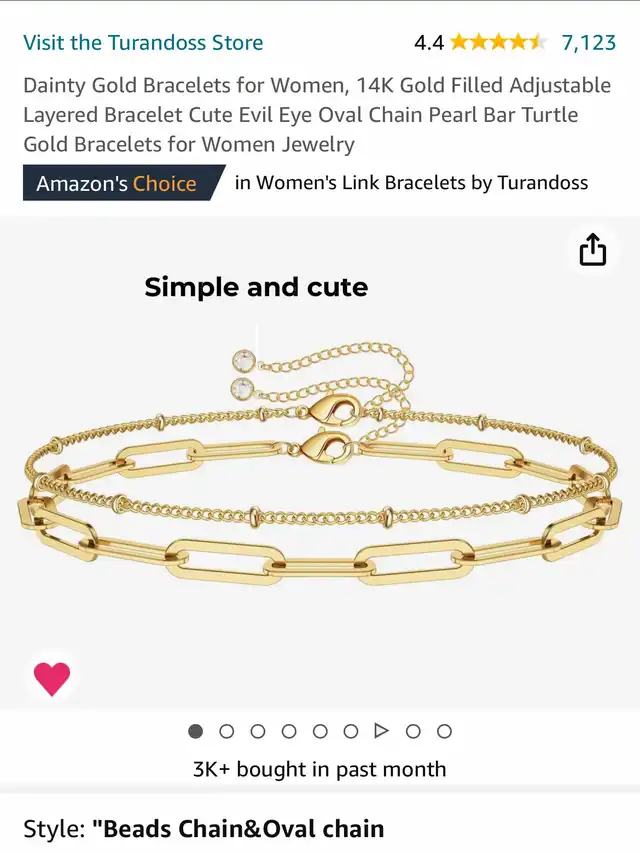
Task: Open the 7,123 customer ratings
Action: 588,42
